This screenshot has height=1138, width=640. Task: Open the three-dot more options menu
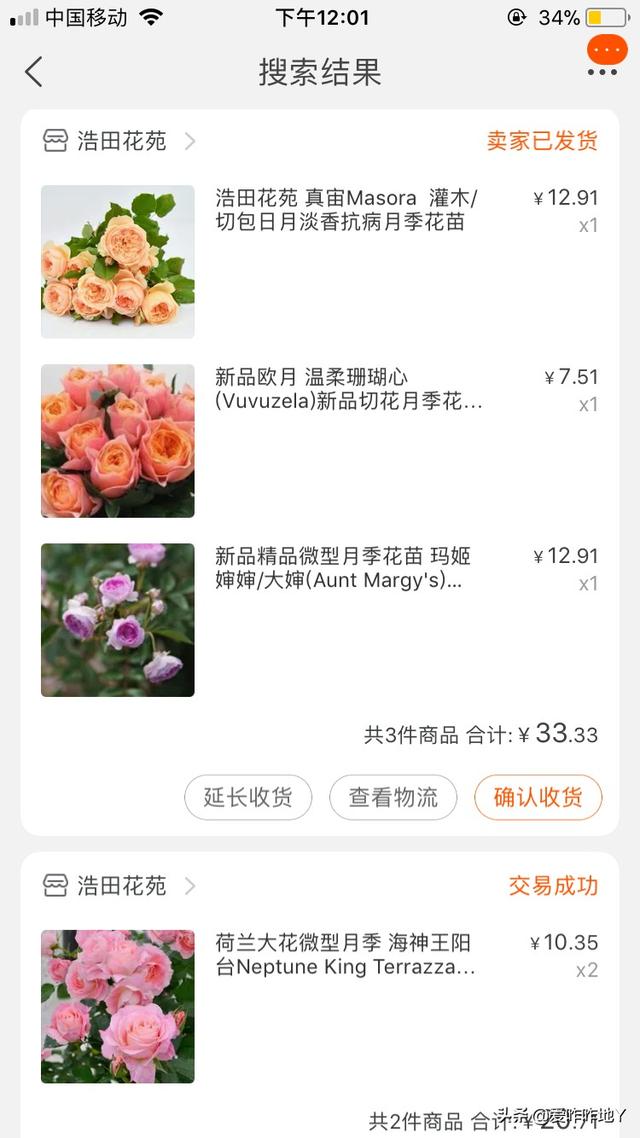click(602, 72)
